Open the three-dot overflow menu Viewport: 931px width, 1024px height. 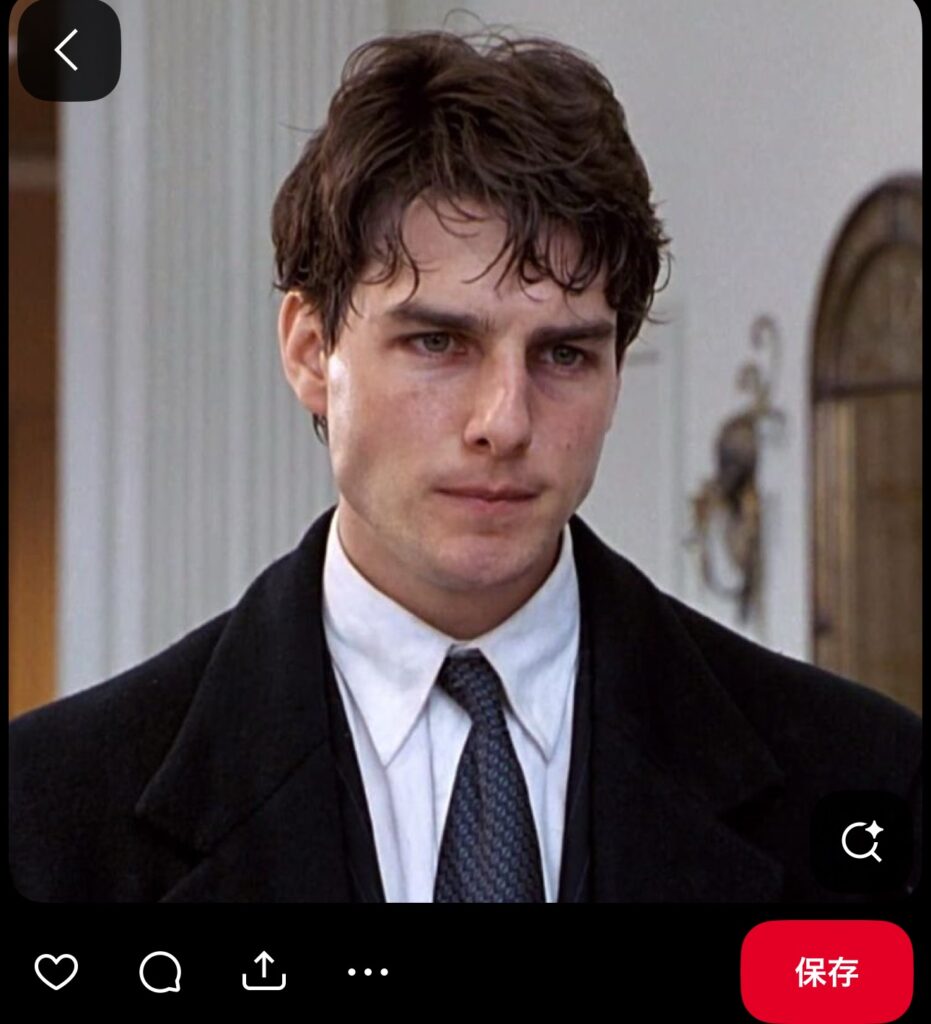368,971
